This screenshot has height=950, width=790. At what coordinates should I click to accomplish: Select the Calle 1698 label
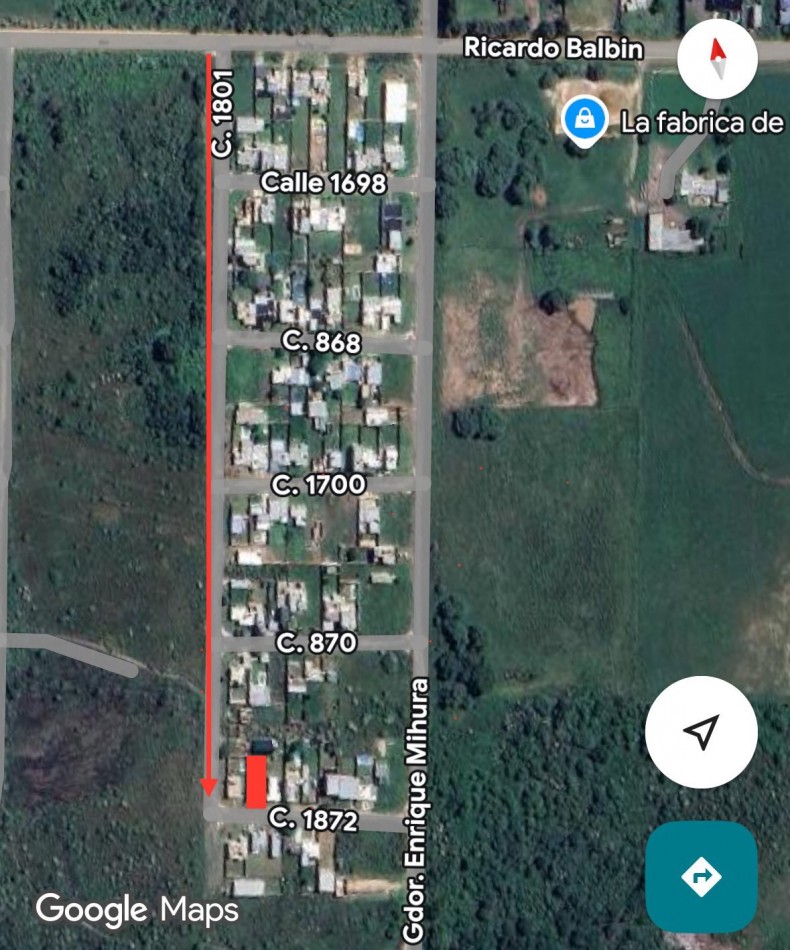tap(324, 183)
